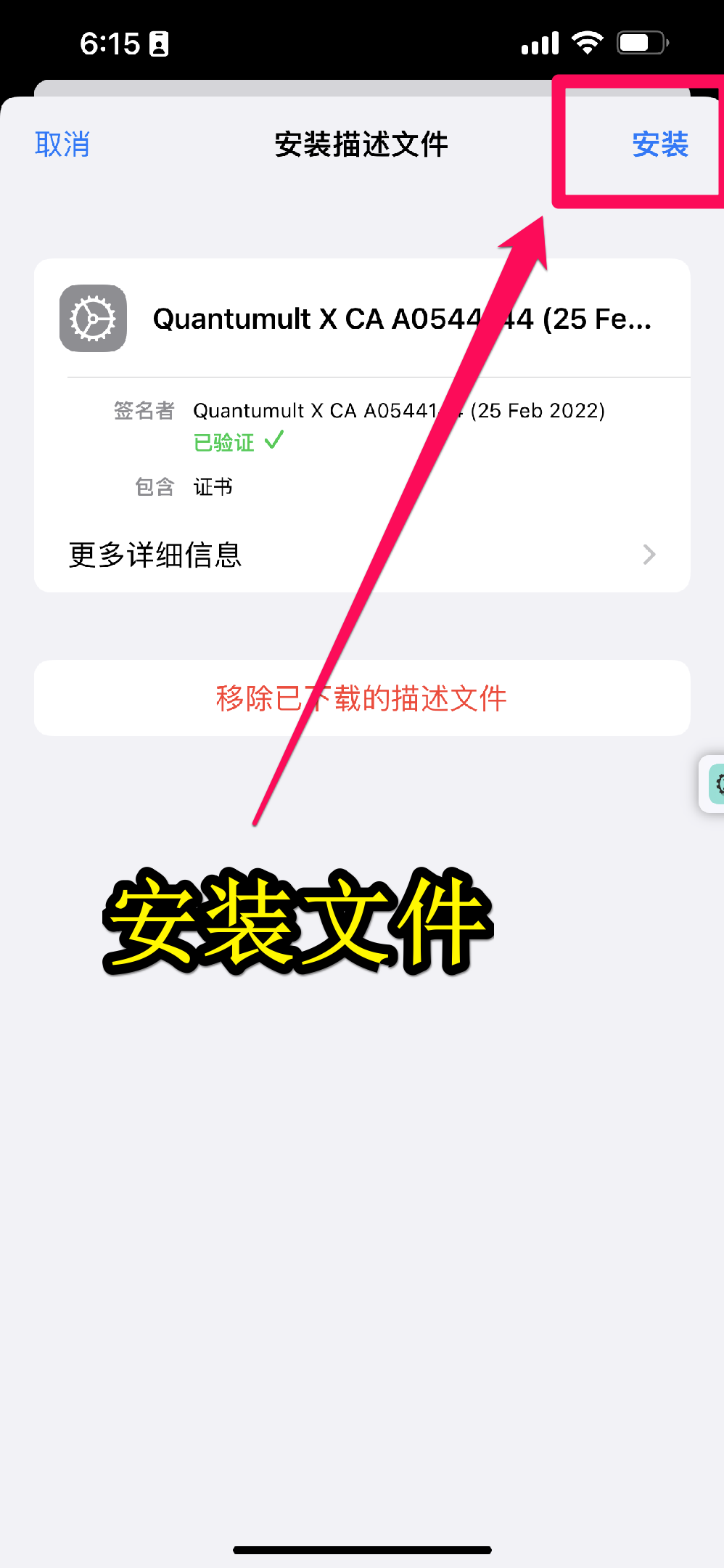Cancel with the 取消 button
Image resolution: width=724 pixels, height=1568 pixels.
pos(62,144)
